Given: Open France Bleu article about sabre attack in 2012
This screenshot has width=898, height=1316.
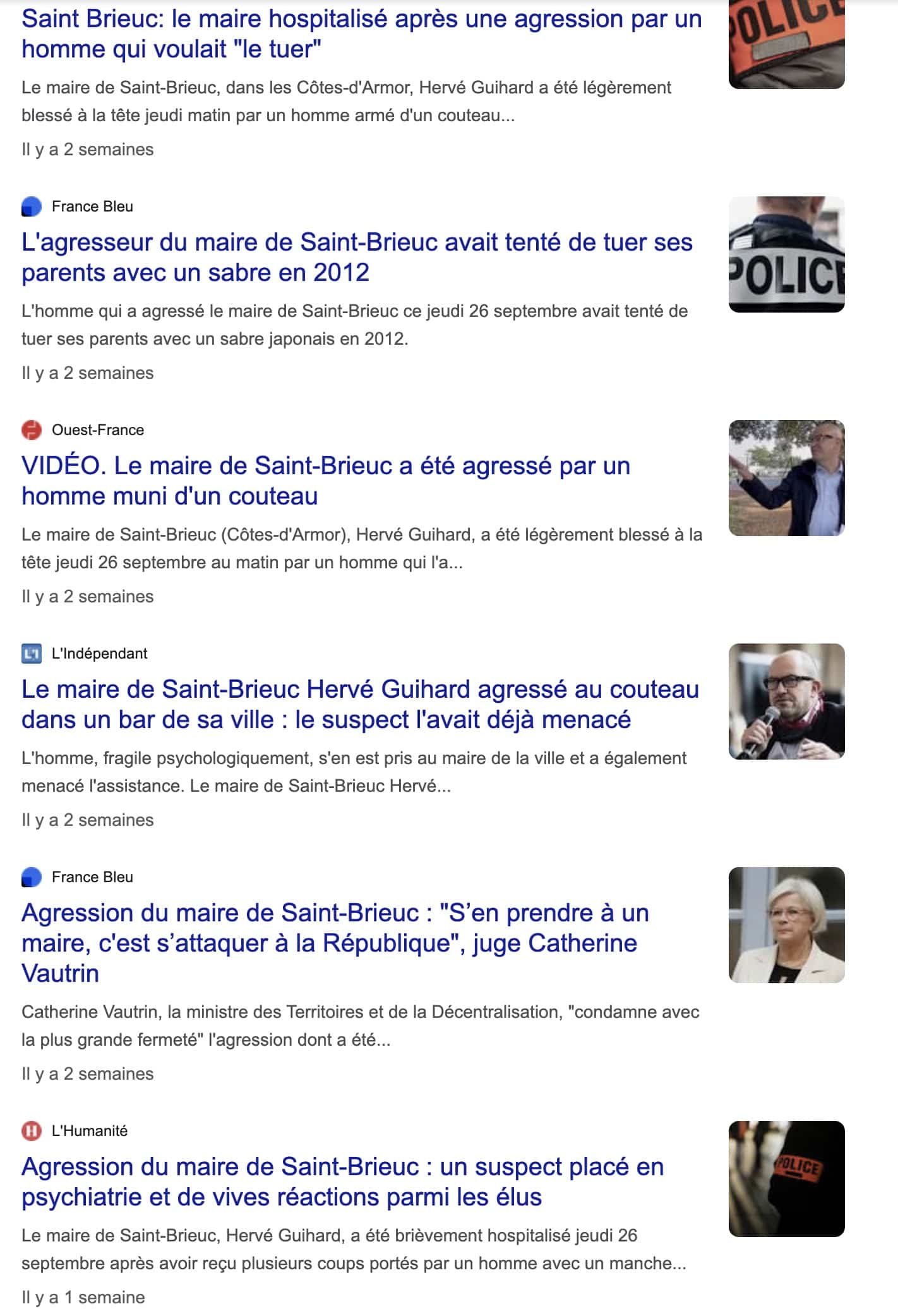Looking at the screenshot, I should tap(357, 257).
